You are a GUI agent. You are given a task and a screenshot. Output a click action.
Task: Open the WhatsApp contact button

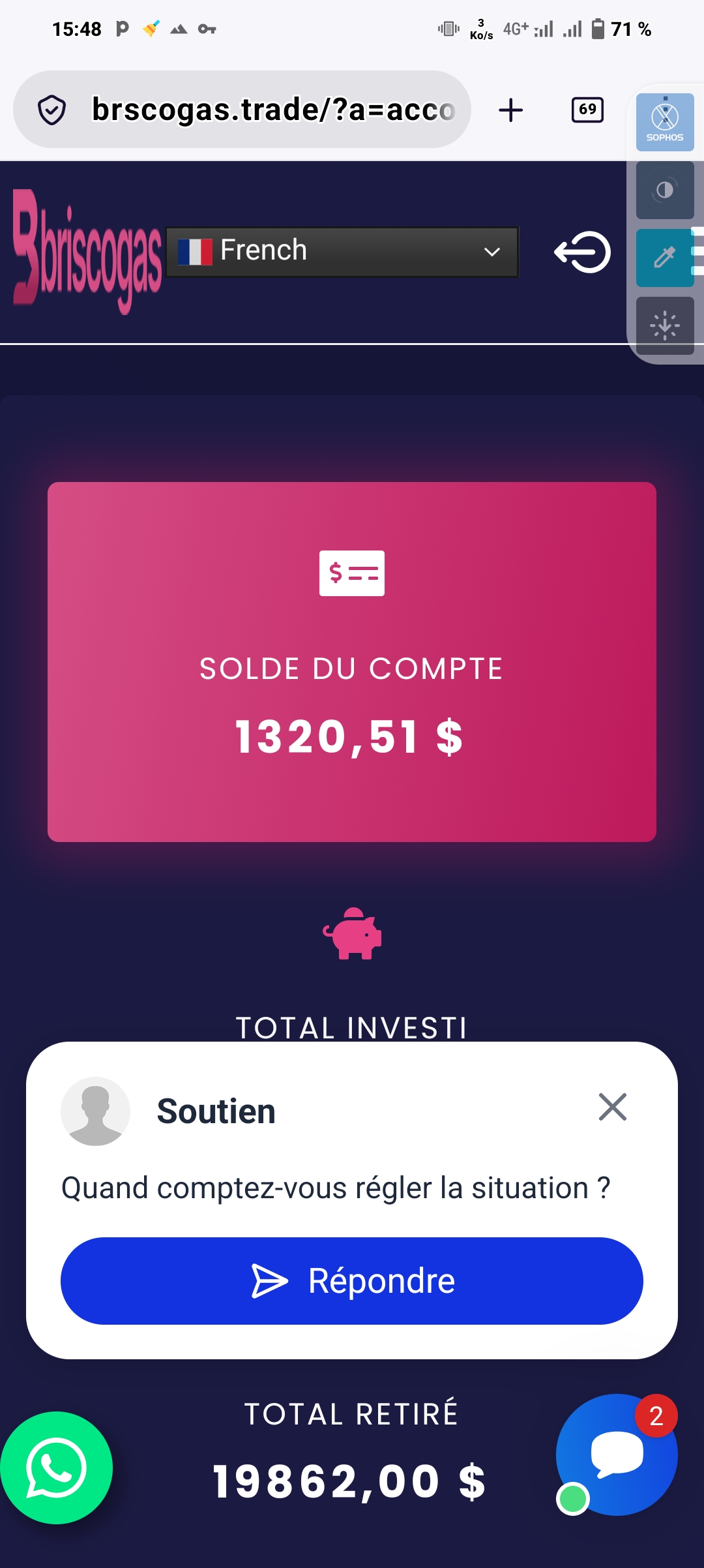(56, 1468)
